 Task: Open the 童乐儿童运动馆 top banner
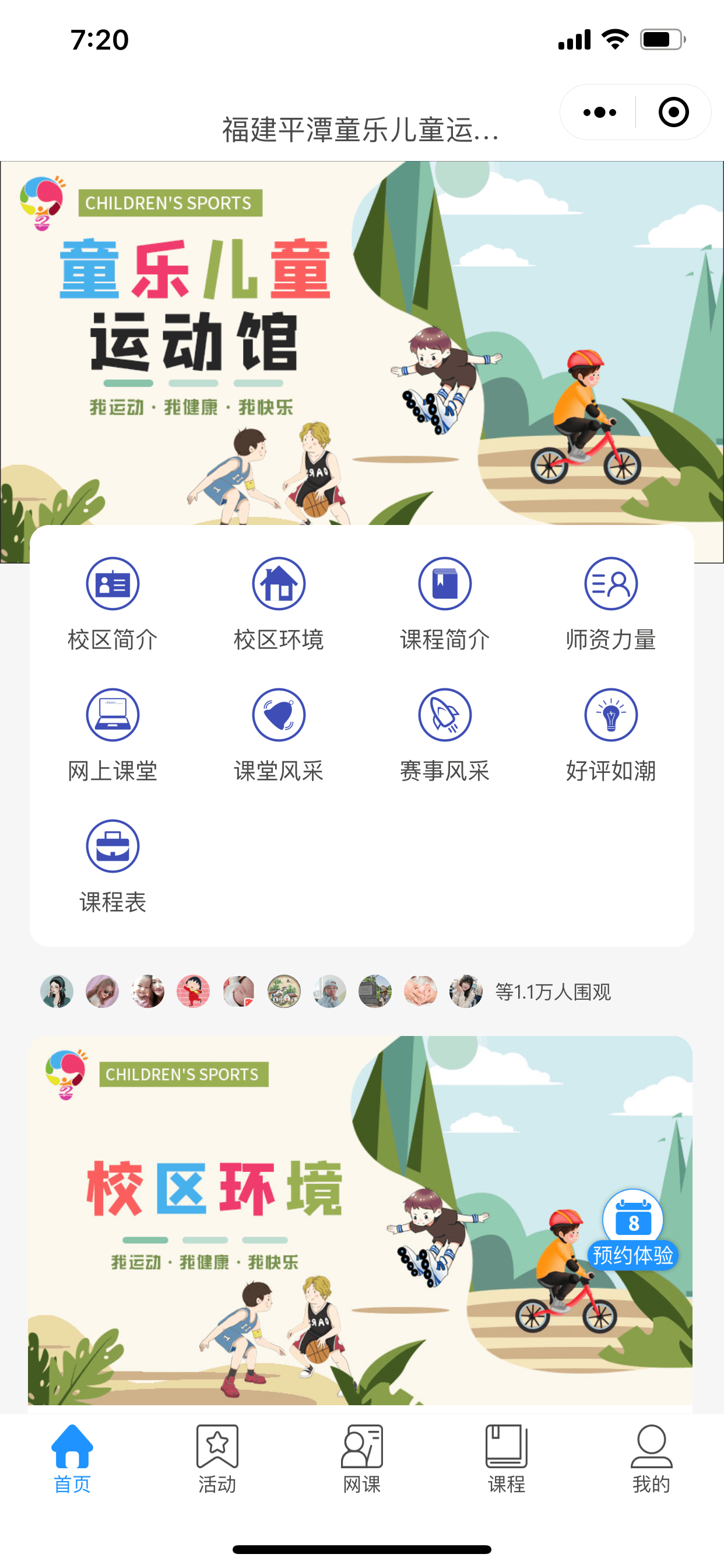point(362,341)
